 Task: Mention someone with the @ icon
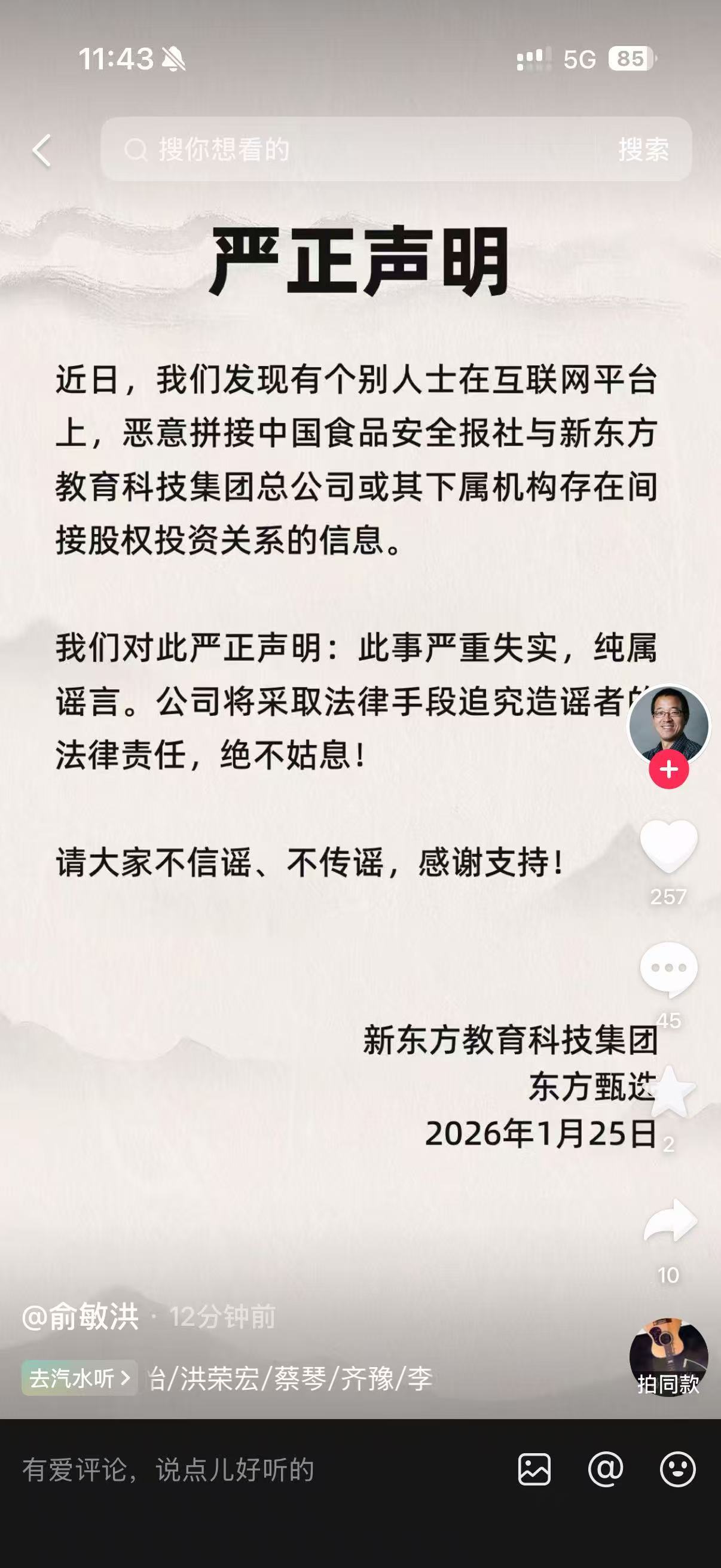606,1470
